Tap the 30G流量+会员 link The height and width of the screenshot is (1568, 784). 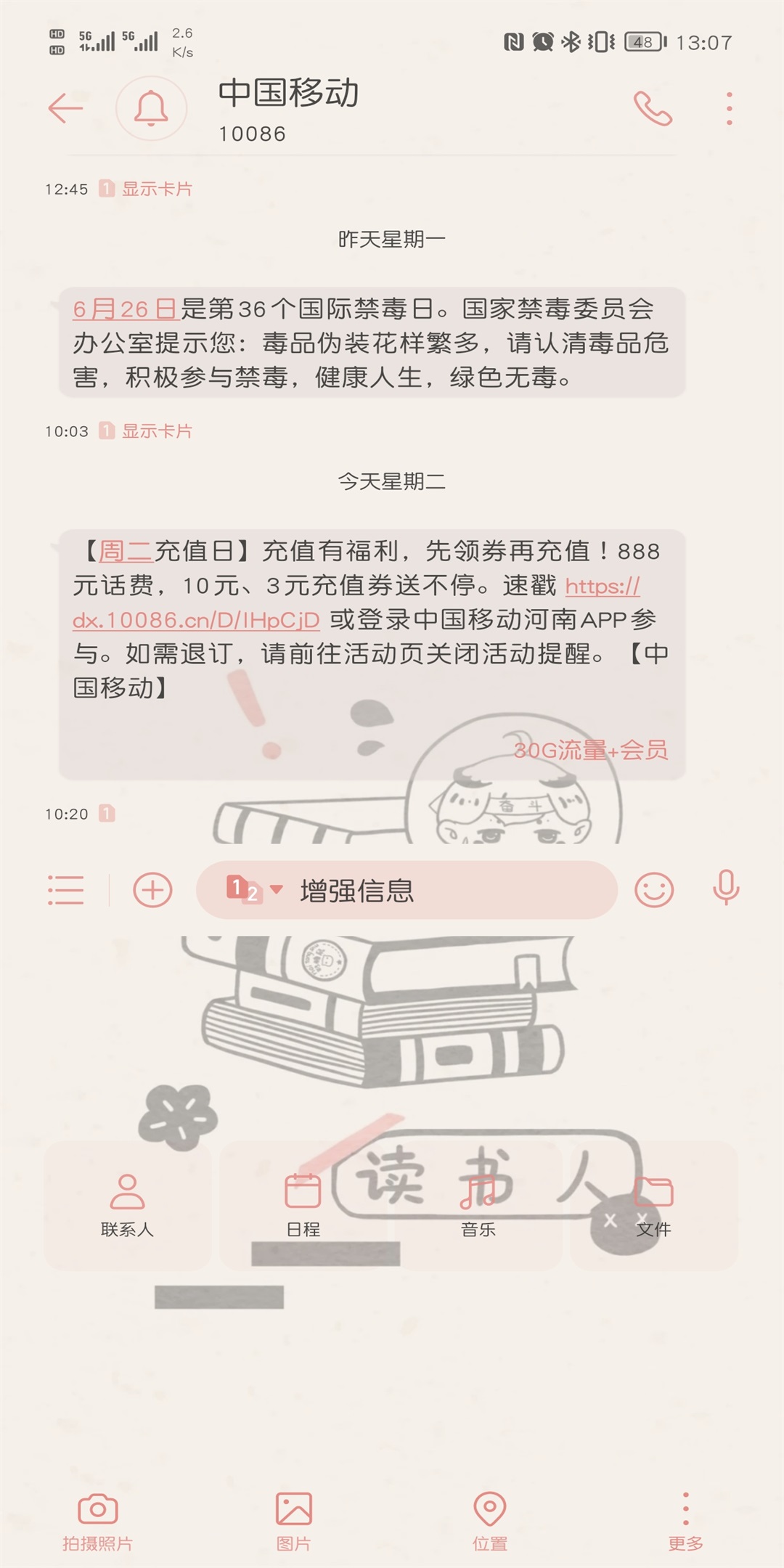point(590,750)
